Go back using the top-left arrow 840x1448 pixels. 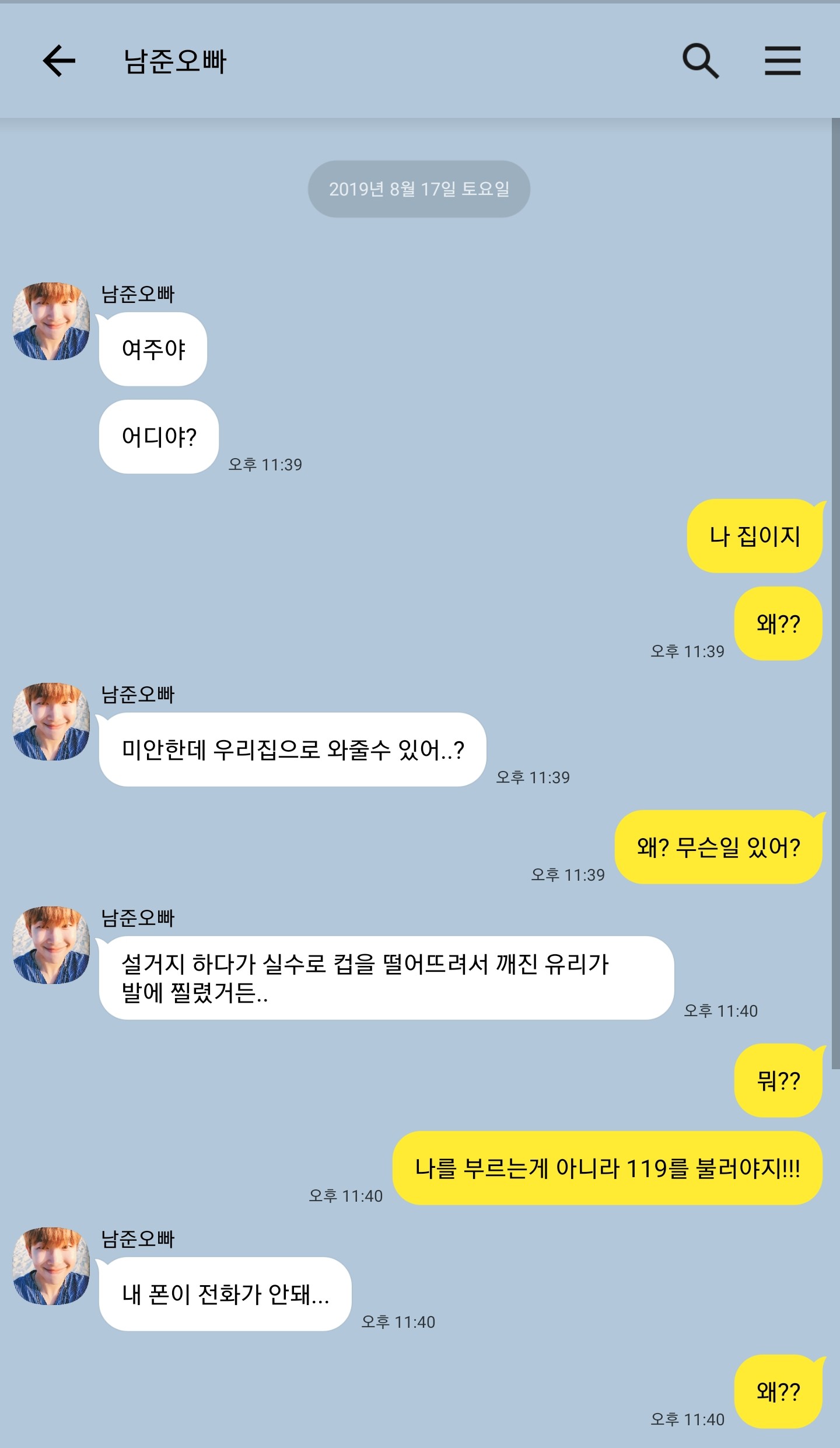(x=59, y=61)
